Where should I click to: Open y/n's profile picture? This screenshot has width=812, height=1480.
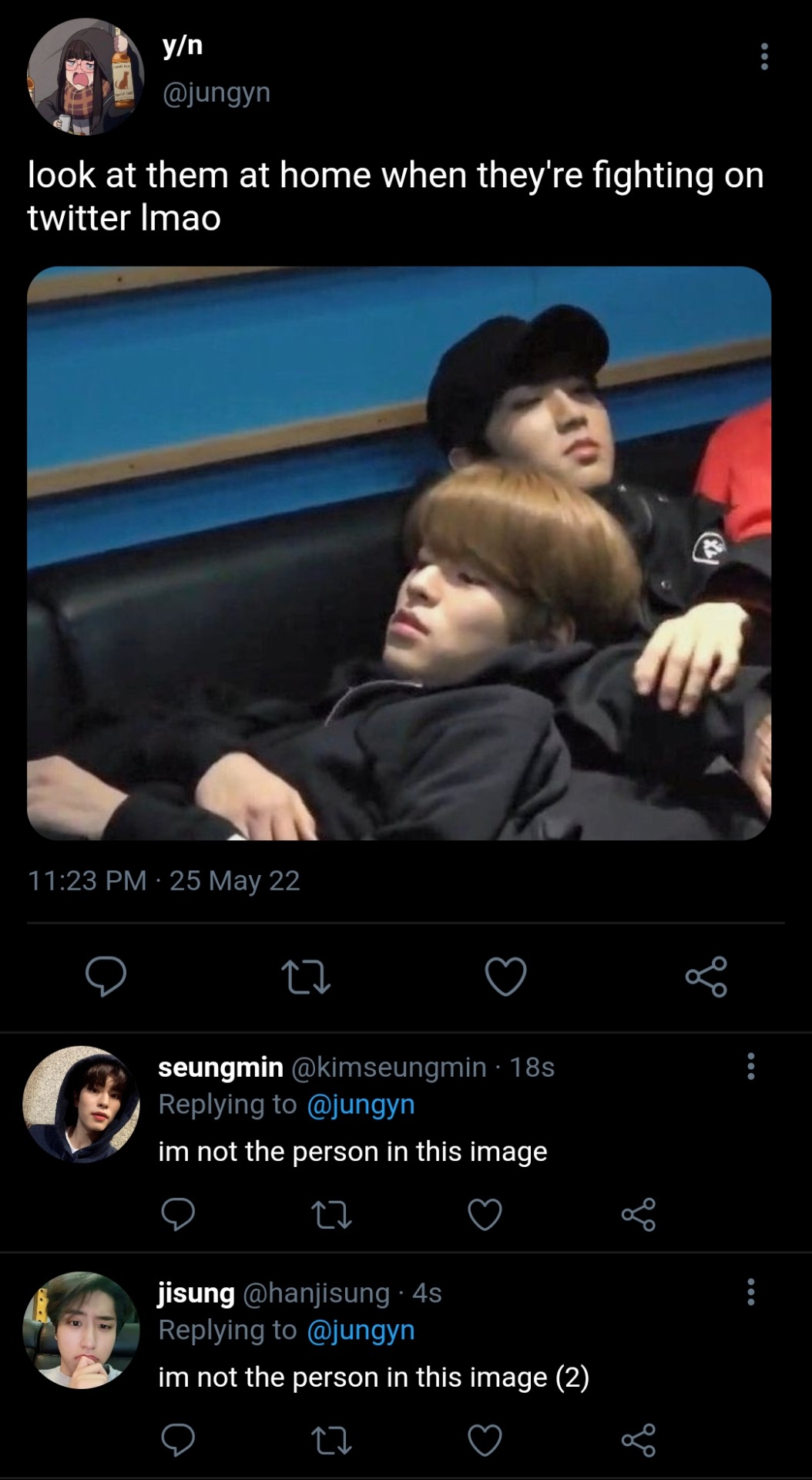pyautogui.click(x=85, y=77)
